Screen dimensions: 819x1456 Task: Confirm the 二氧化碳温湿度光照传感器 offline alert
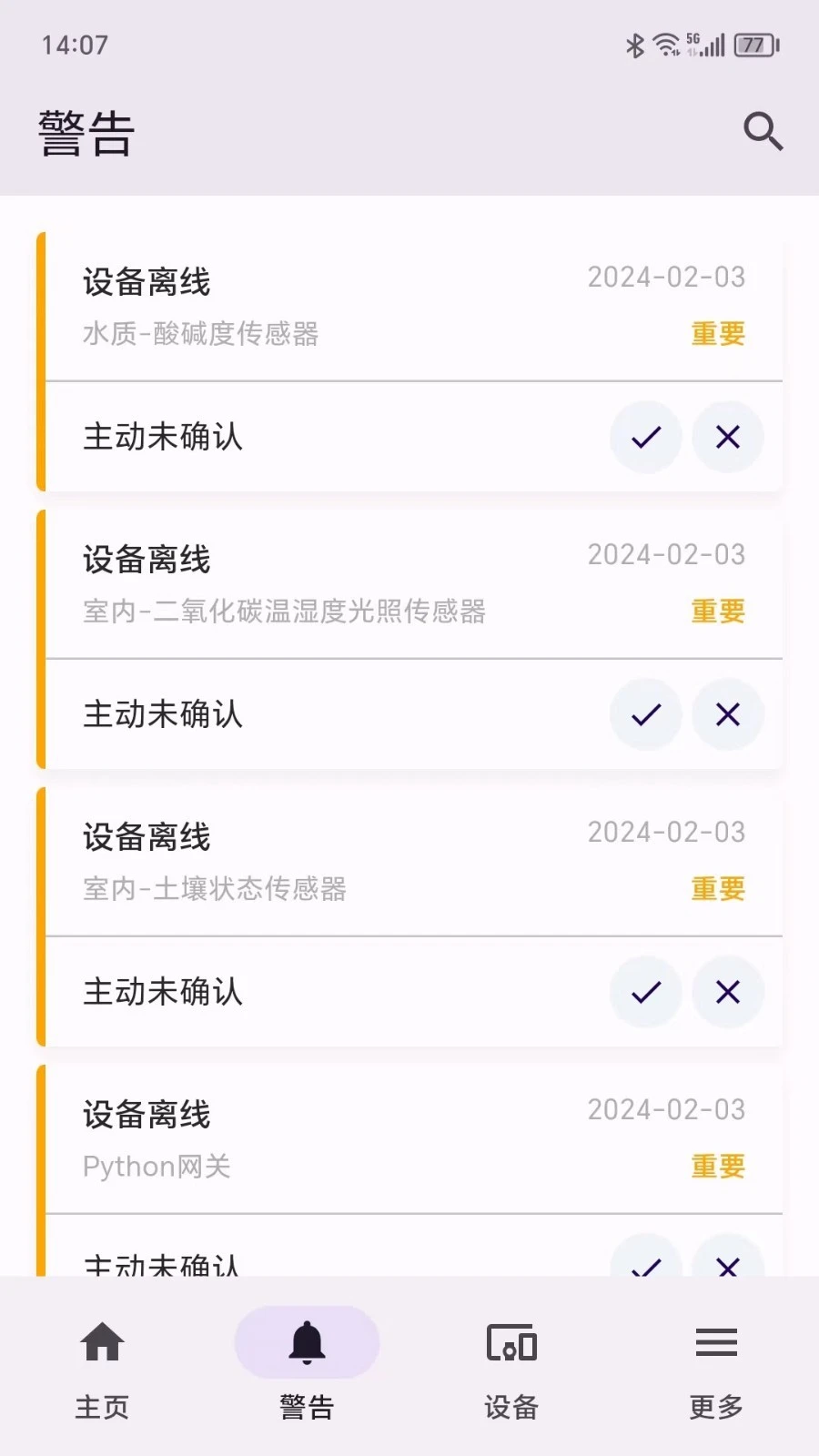pyautogui.click(x=645, y=715)
